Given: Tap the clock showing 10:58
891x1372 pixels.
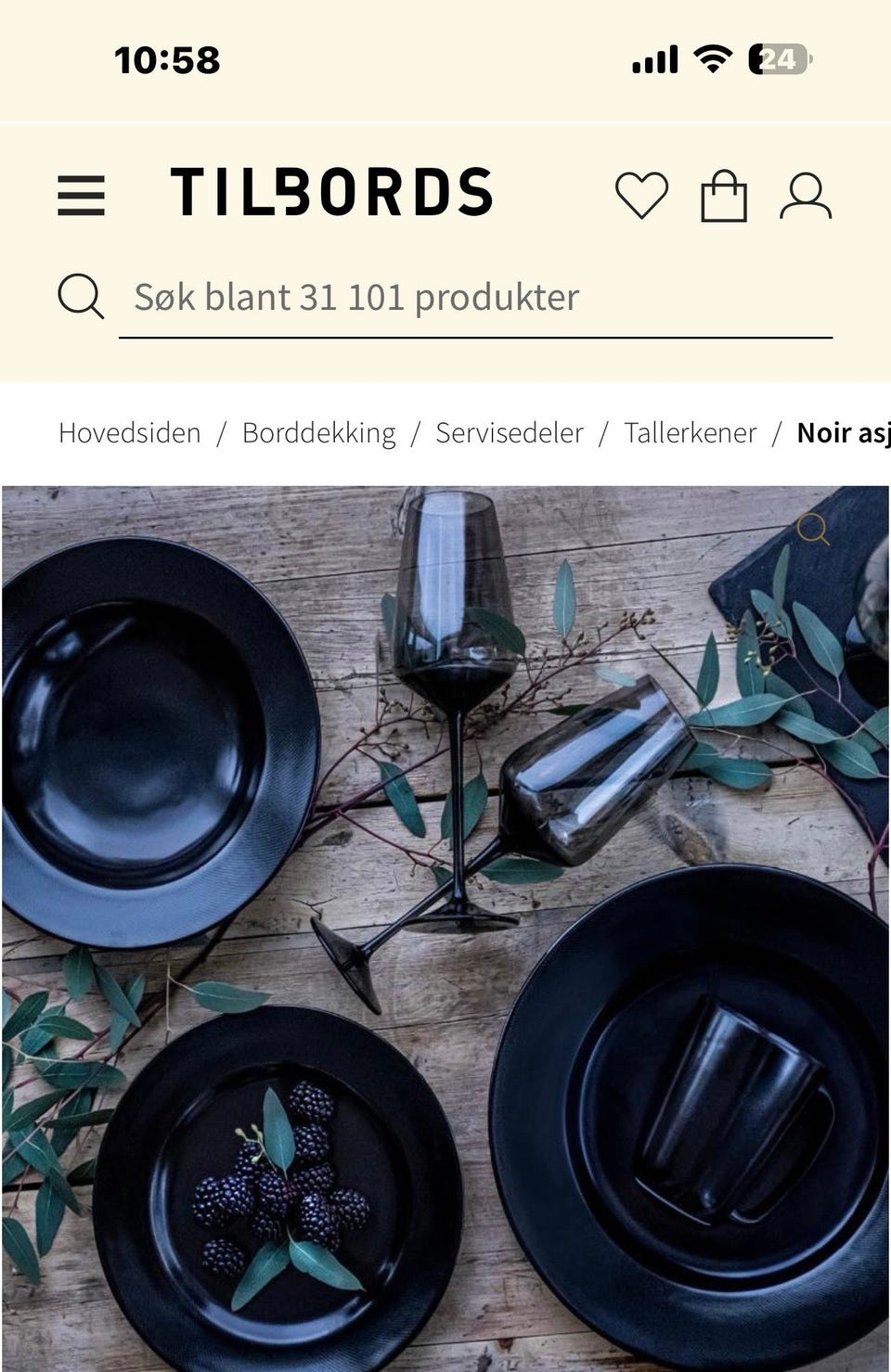Looking at the screenshot, I should pyautogui.click(x=165, y=59).
